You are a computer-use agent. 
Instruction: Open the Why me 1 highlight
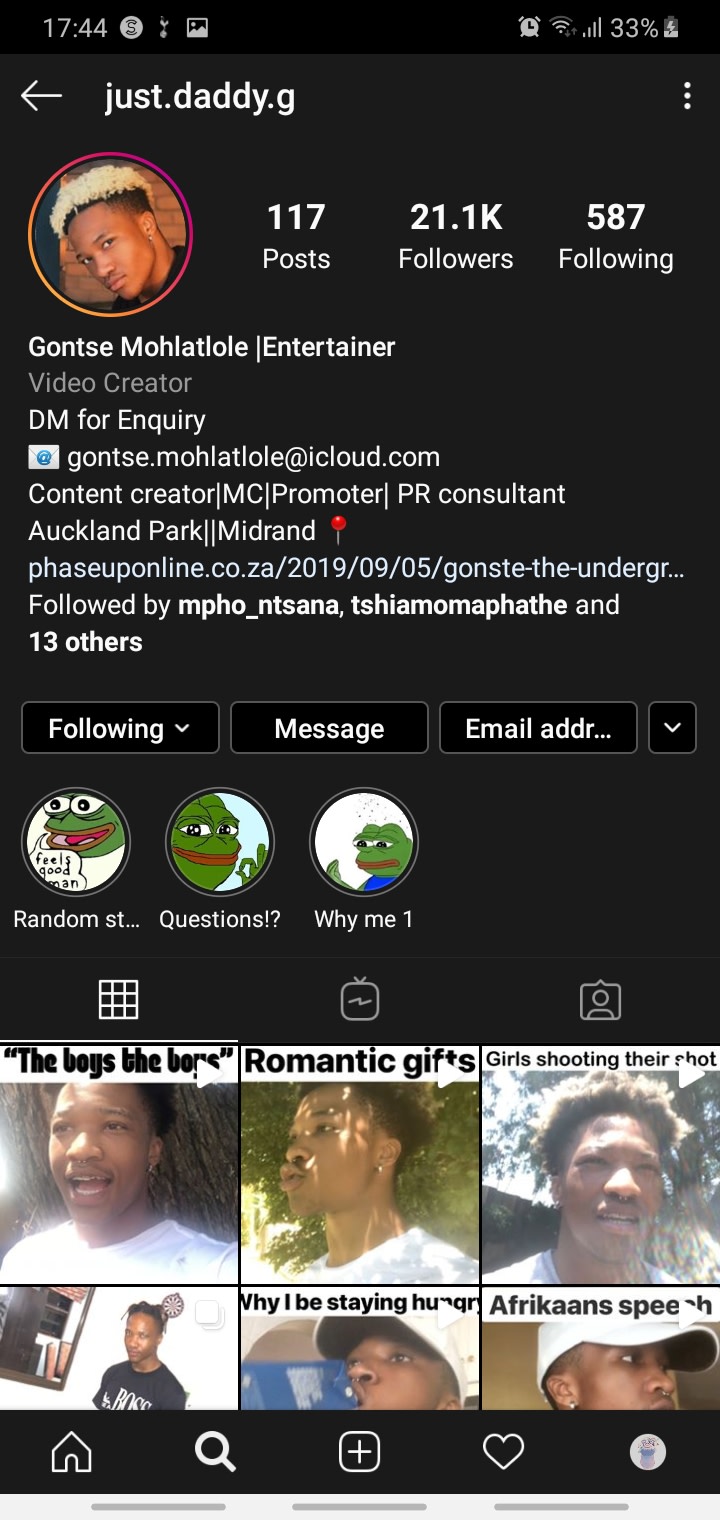(364, 842)
